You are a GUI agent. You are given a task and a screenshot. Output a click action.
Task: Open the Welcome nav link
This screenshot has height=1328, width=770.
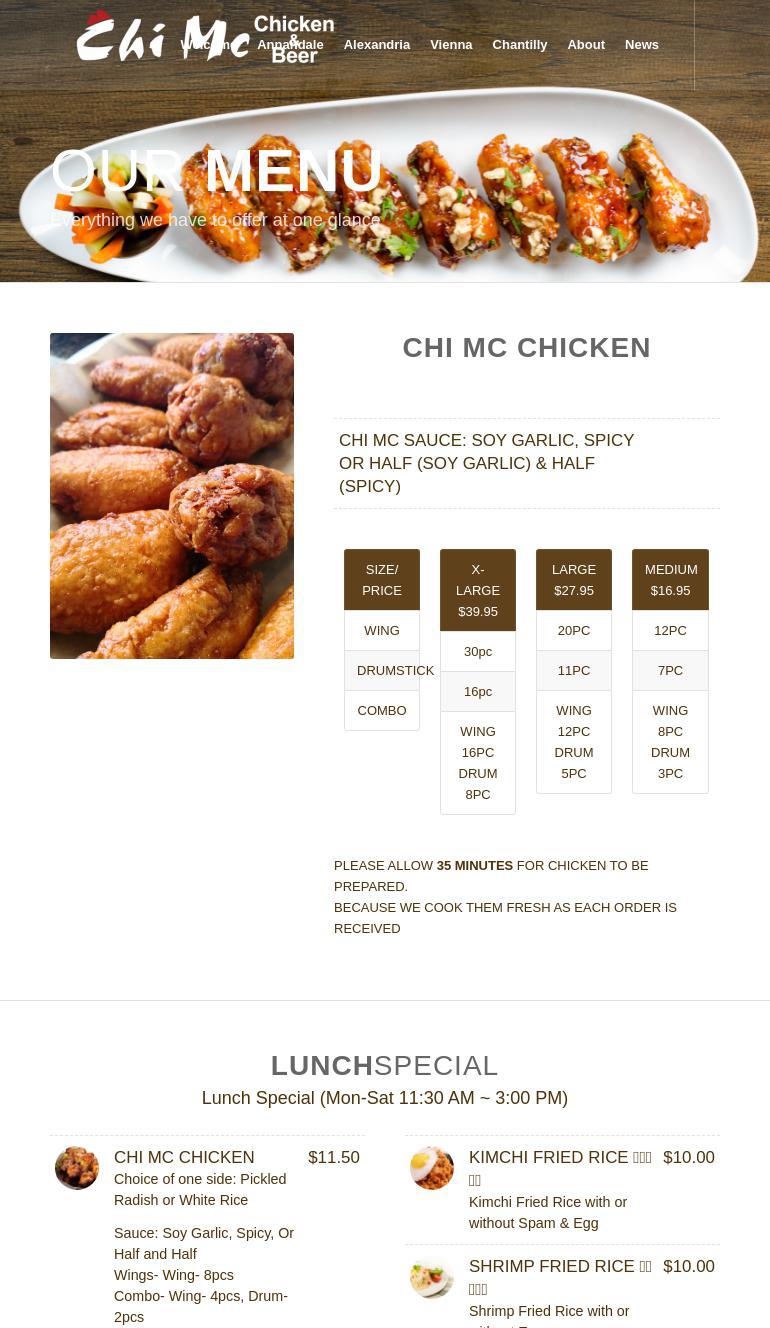pos(207,45)
